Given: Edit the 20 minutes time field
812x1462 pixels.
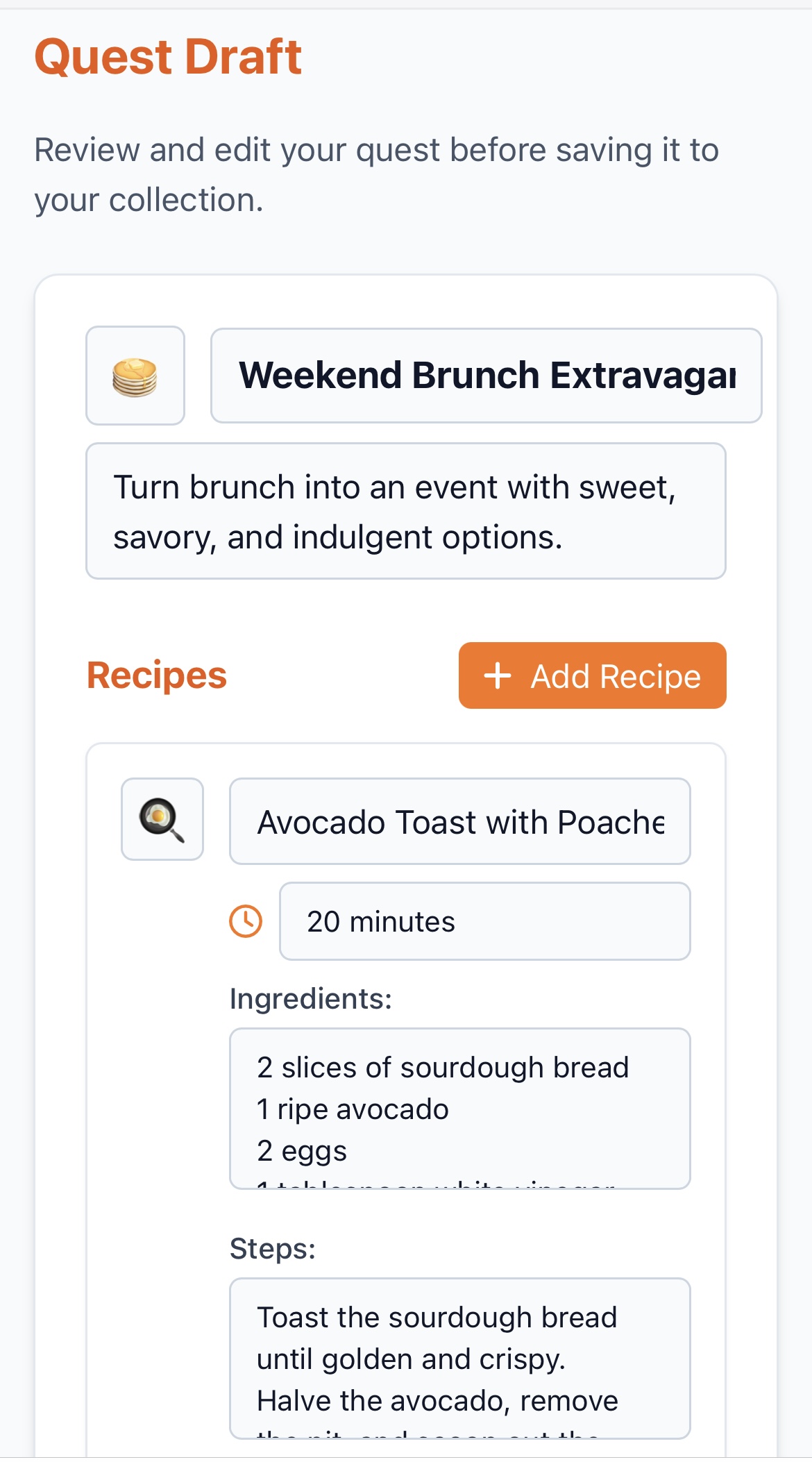Looking at the screenshot, I should pos(484,921).
